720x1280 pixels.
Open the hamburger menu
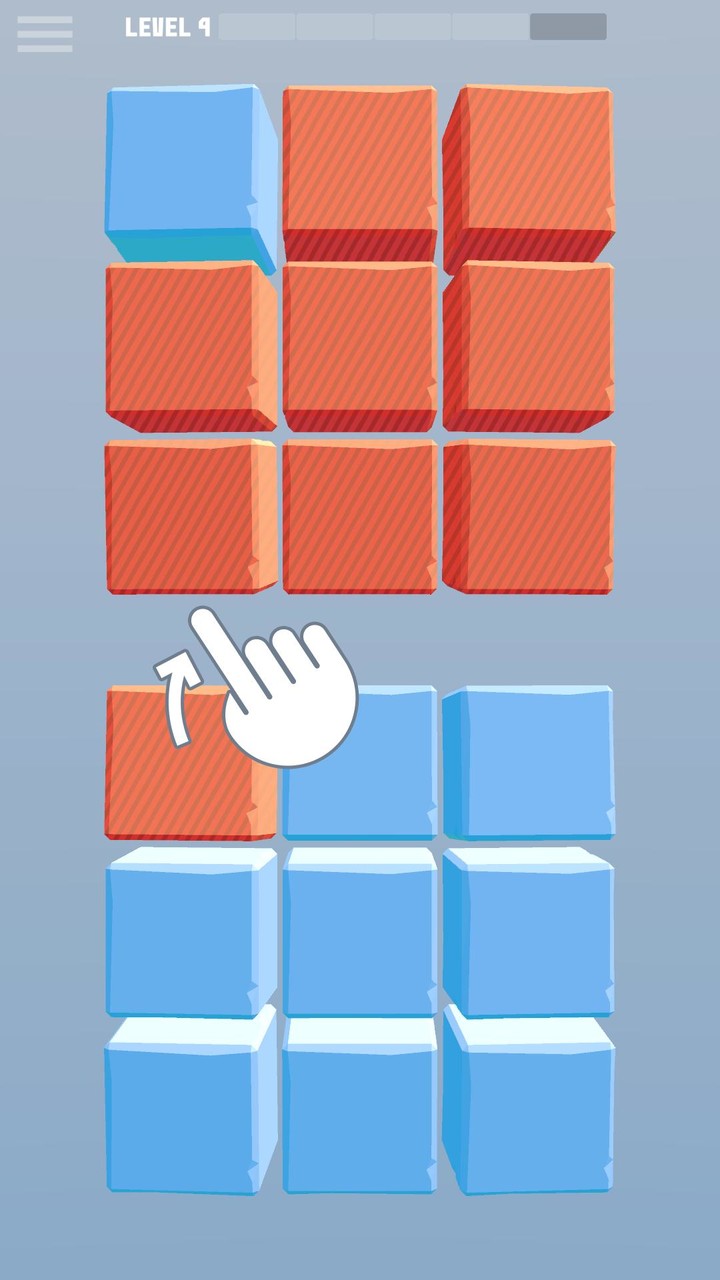pos(44,36)
